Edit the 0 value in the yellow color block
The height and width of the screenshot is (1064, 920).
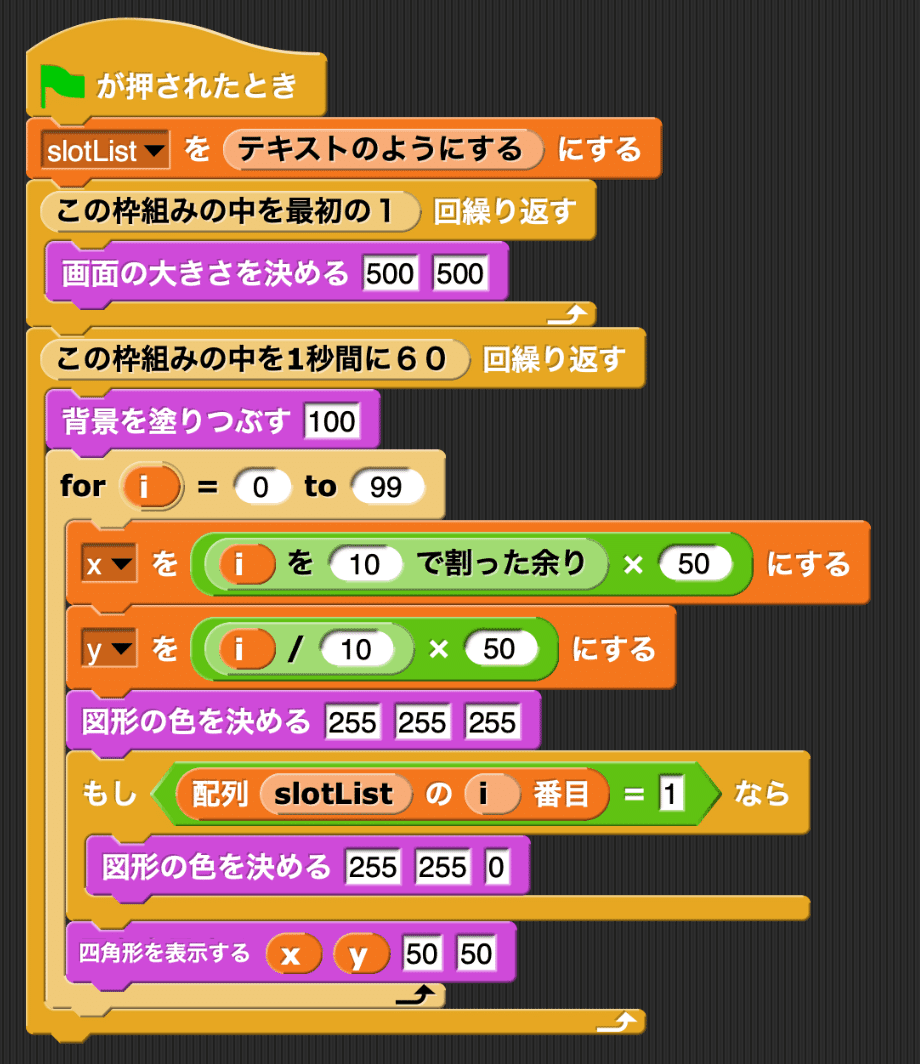[496, 867]
